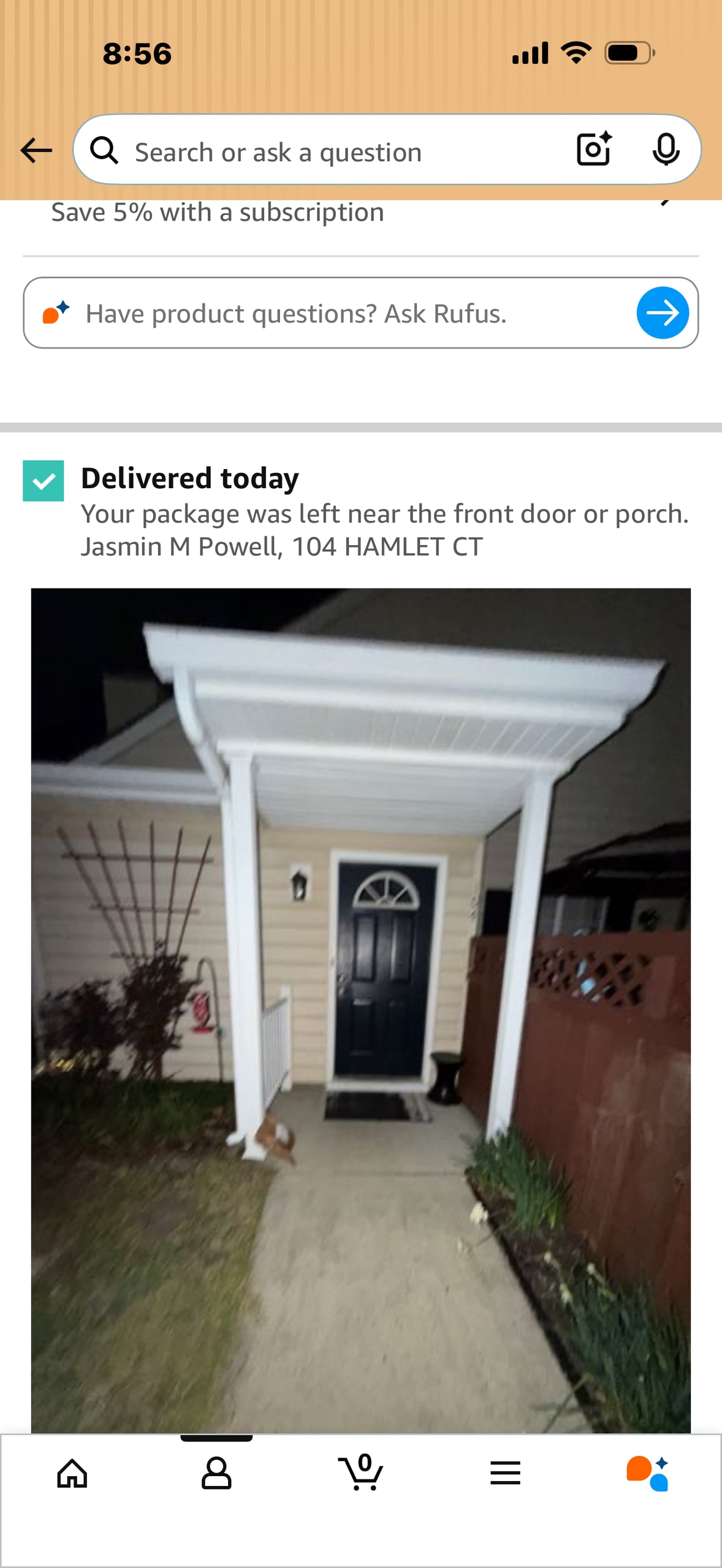
Task: Start voice search with the microphone
Action: tap(666, 149)
